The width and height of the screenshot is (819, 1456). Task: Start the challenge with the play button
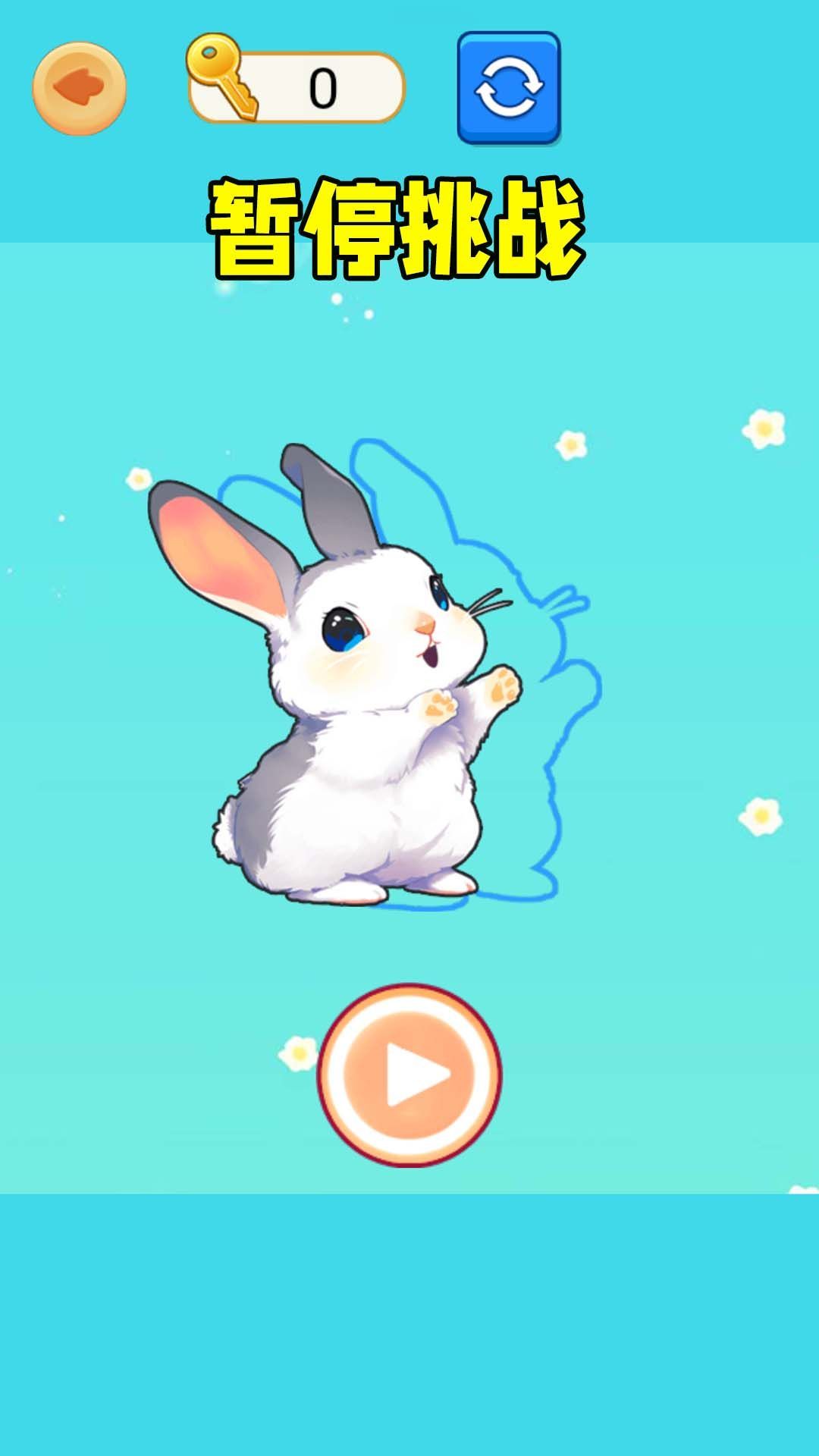409,1075
